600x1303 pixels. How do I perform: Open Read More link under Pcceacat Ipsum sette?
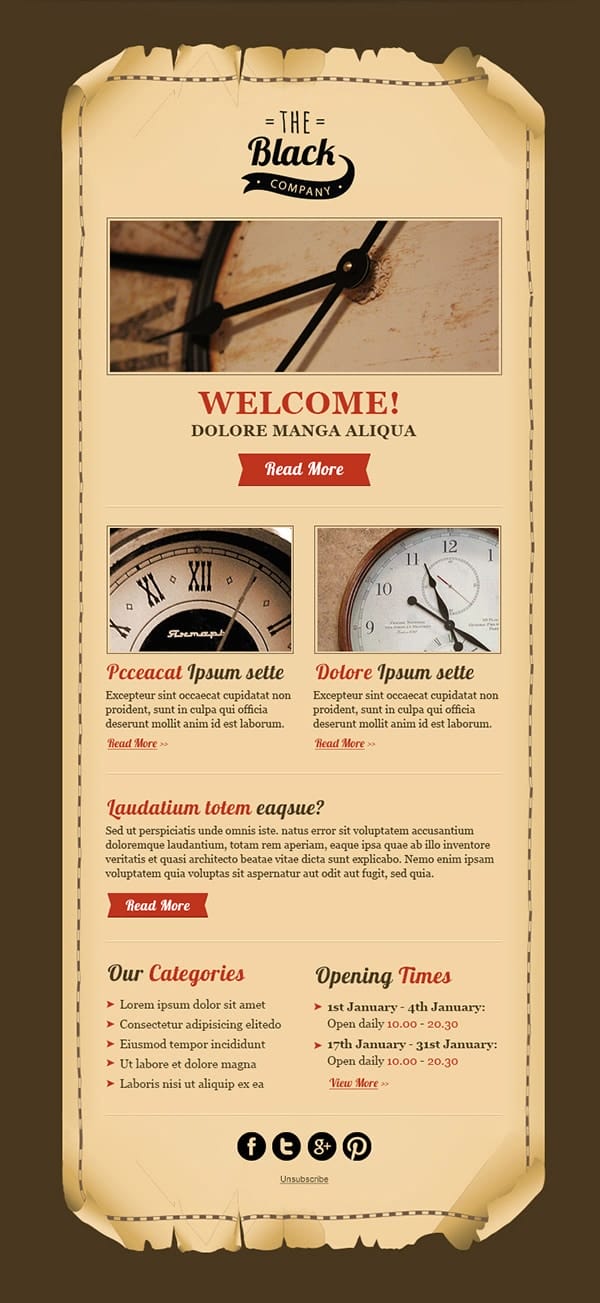click(x=137, y=743)
